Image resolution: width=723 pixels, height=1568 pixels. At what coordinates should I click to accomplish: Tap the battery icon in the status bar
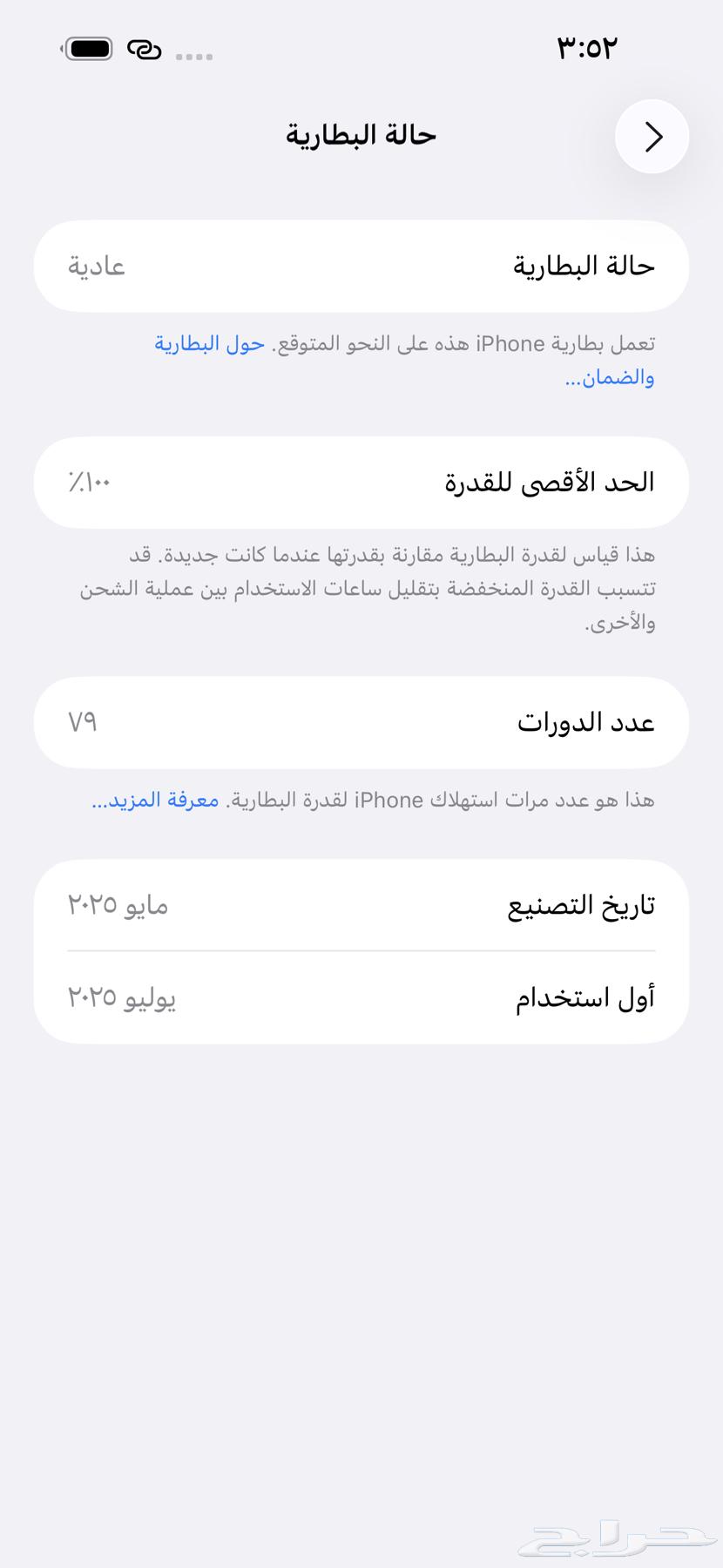click(x=87, y=49)
